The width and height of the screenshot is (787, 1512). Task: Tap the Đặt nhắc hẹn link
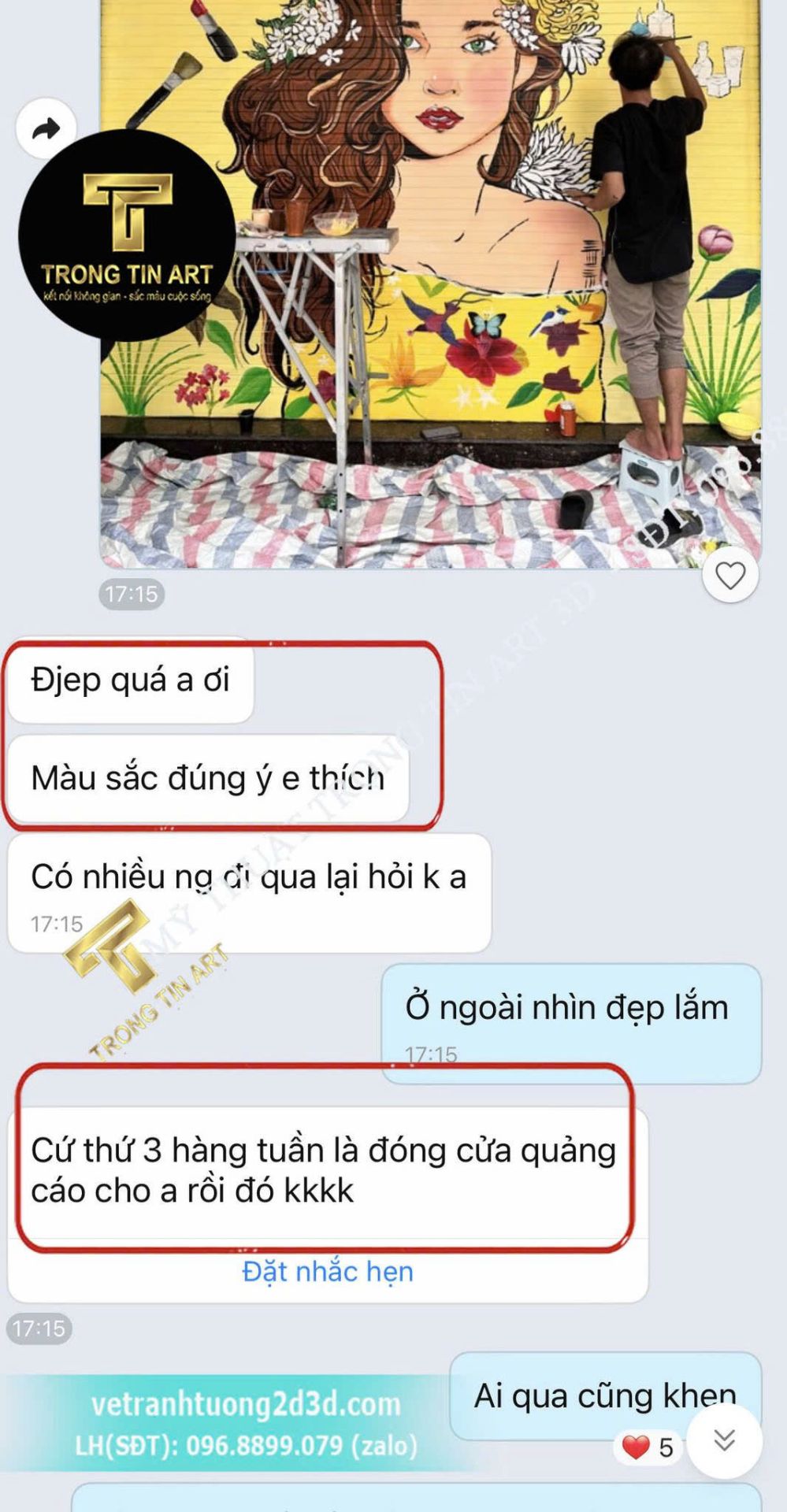[328, 1271]
